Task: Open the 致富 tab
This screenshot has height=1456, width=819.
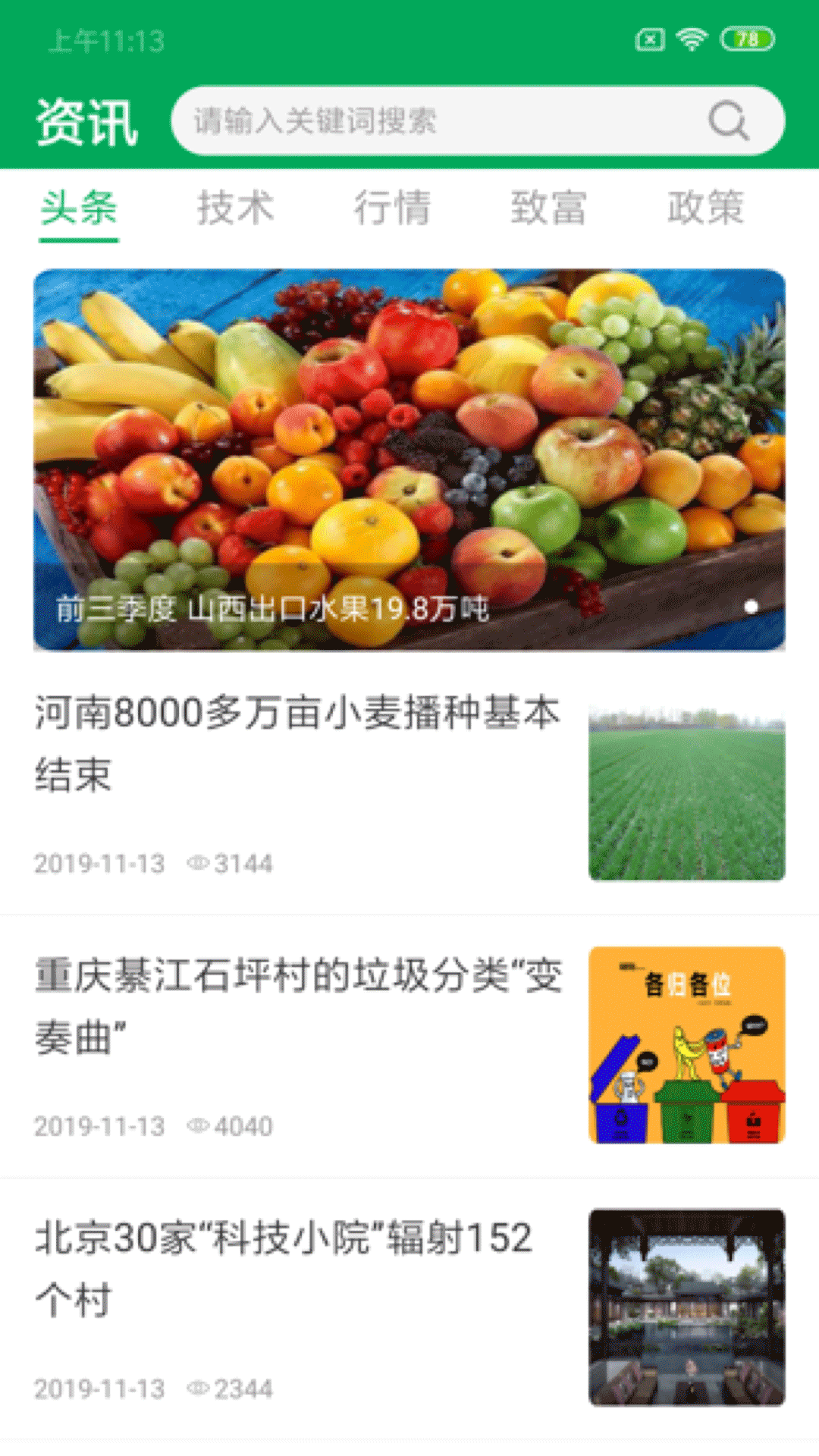Action: point(548,208)
